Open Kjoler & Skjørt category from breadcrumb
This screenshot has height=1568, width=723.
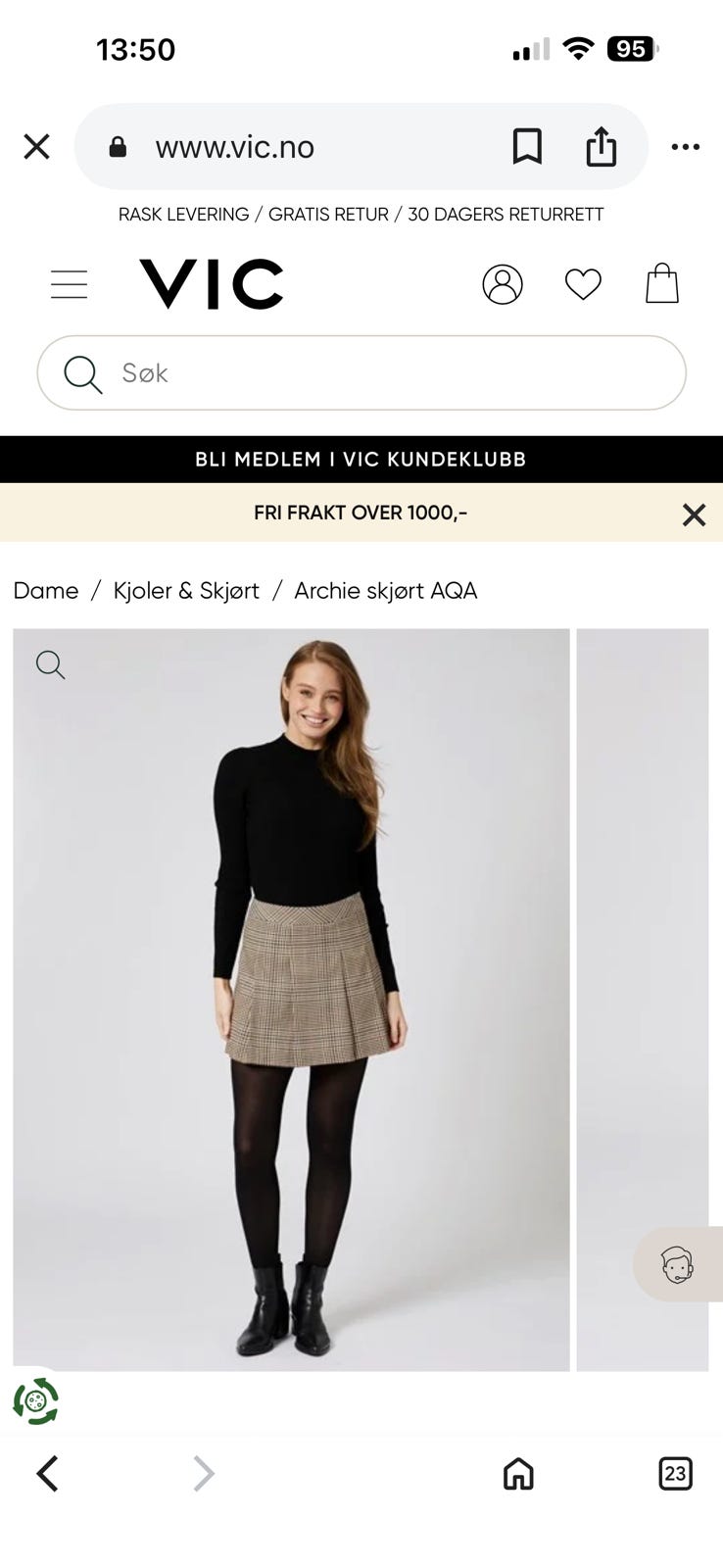click(x=186, y=590)
